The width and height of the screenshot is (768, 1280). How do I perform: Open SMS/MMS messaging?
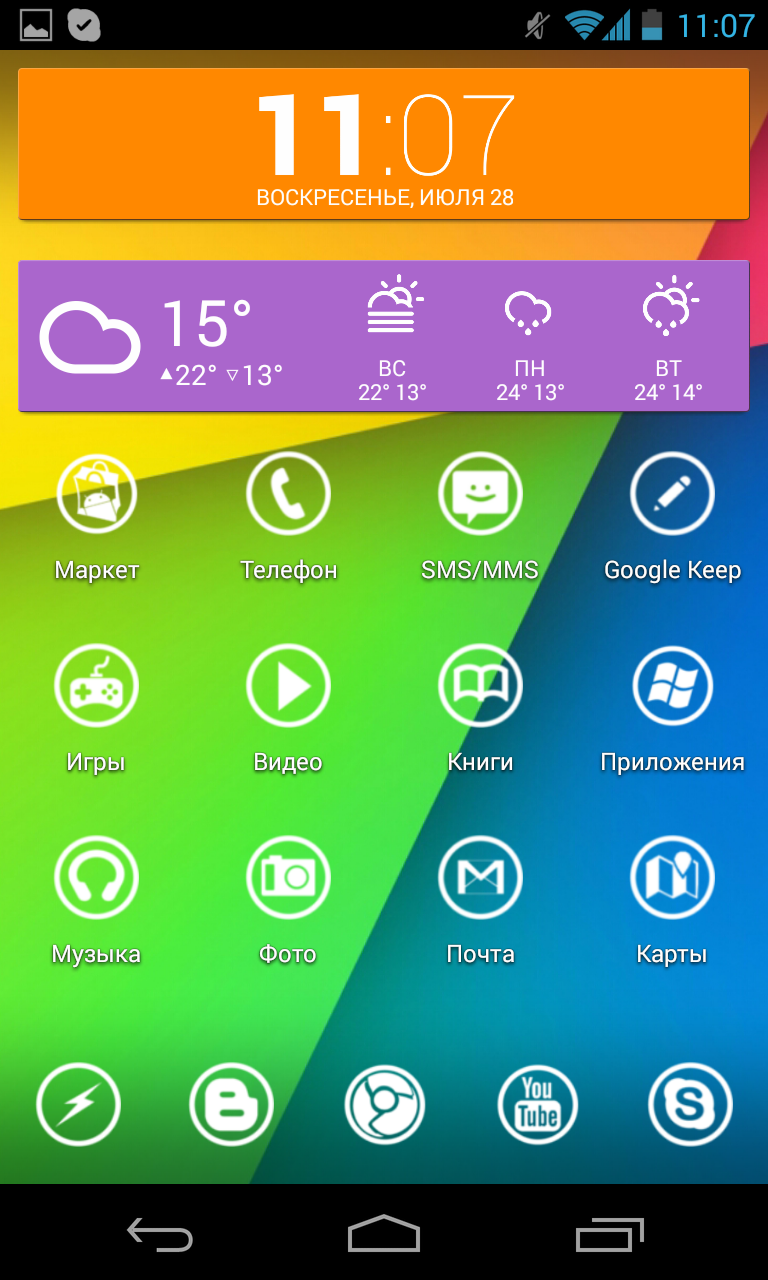480,495
